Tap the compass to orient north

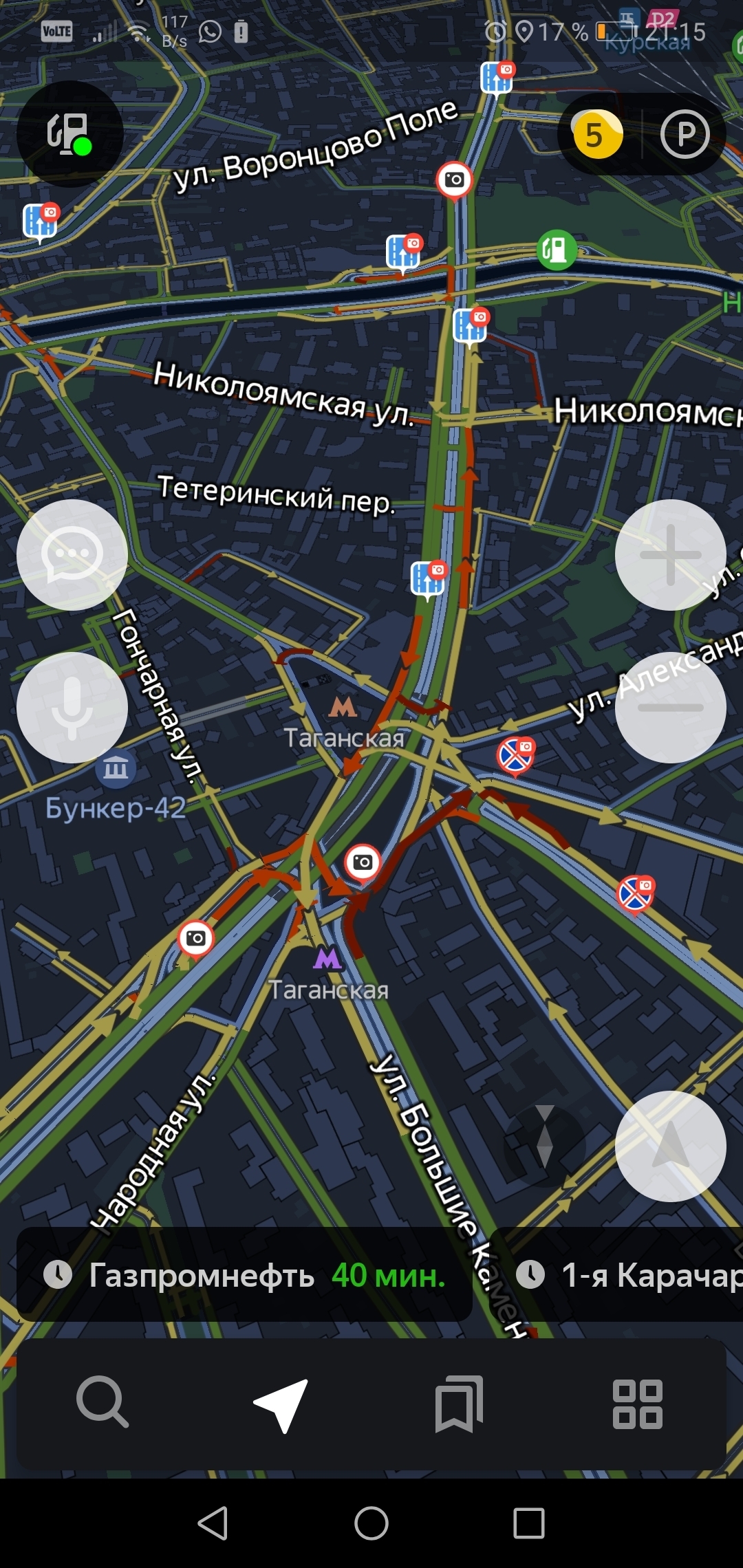pyautogui.click(x=544, y=1146)
